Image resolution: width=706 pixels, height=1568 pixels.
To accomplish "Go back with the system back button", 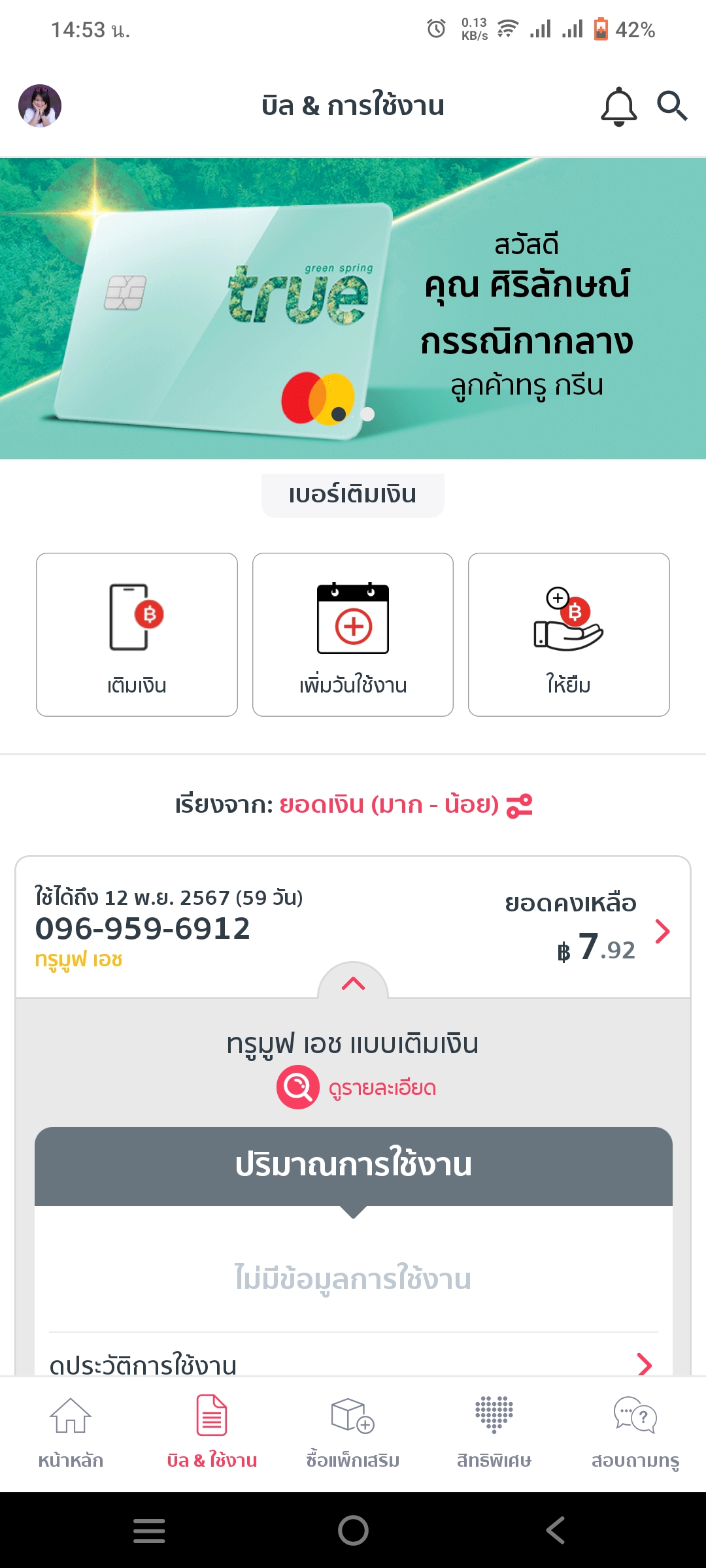I will (x=556, y=1530).
